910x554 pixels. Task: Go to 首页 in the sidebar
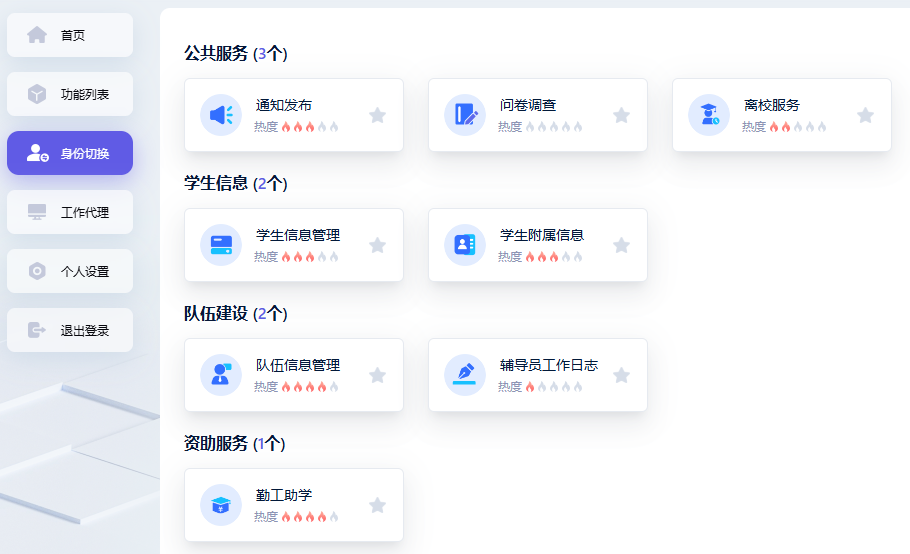tap(70, 35)
